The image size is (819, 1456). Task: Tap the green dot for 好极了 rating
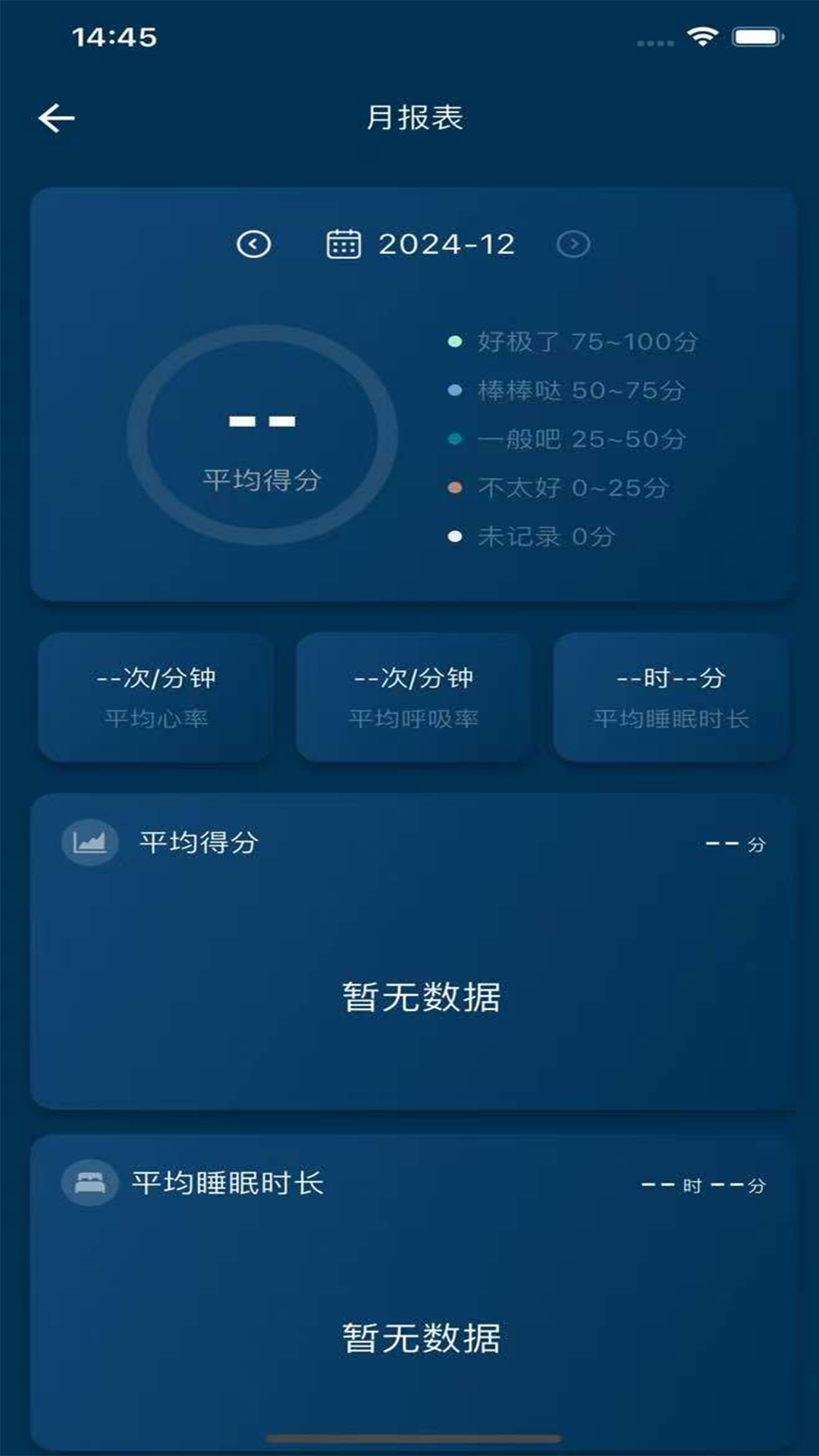click(455, 342)
